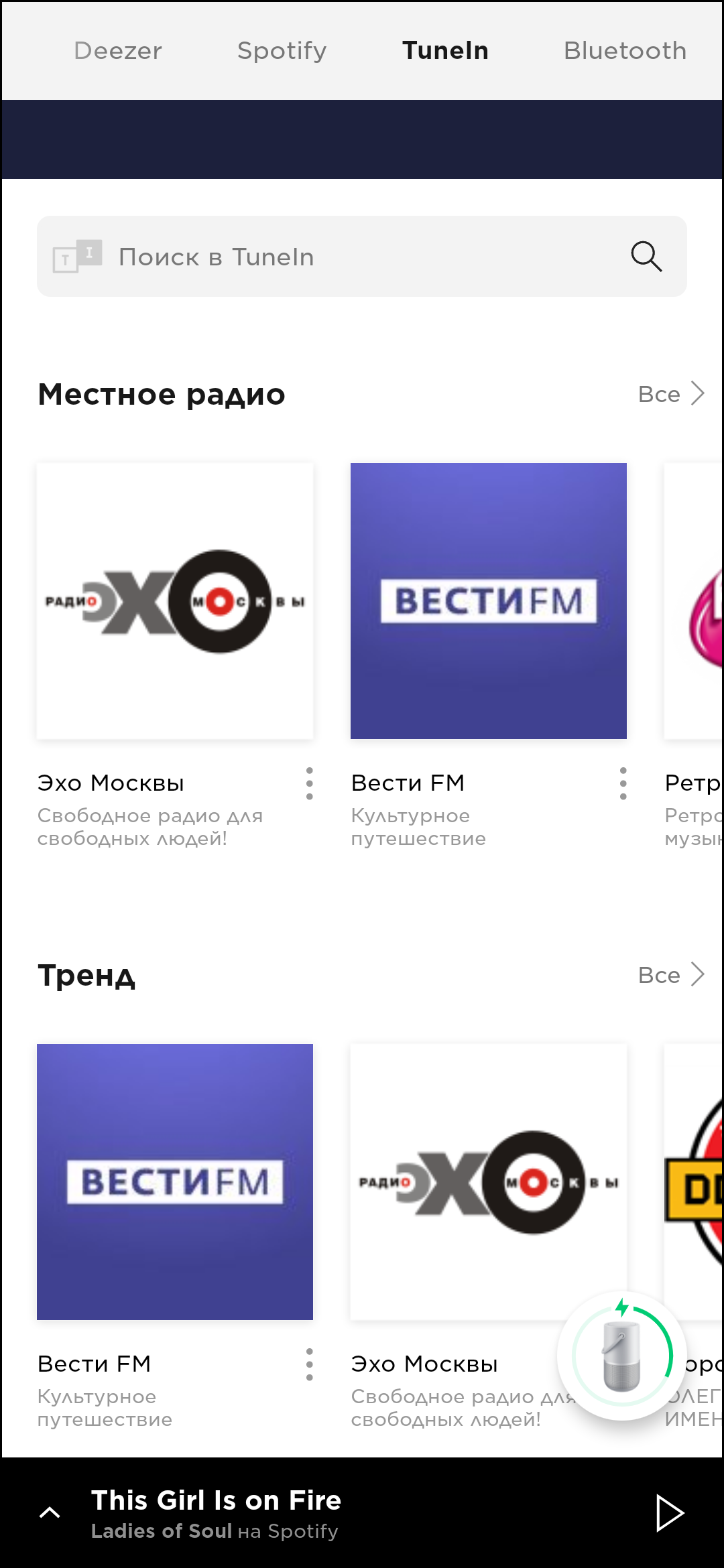
Task: Show all stations in Местное радио
Action: (671, 394)
